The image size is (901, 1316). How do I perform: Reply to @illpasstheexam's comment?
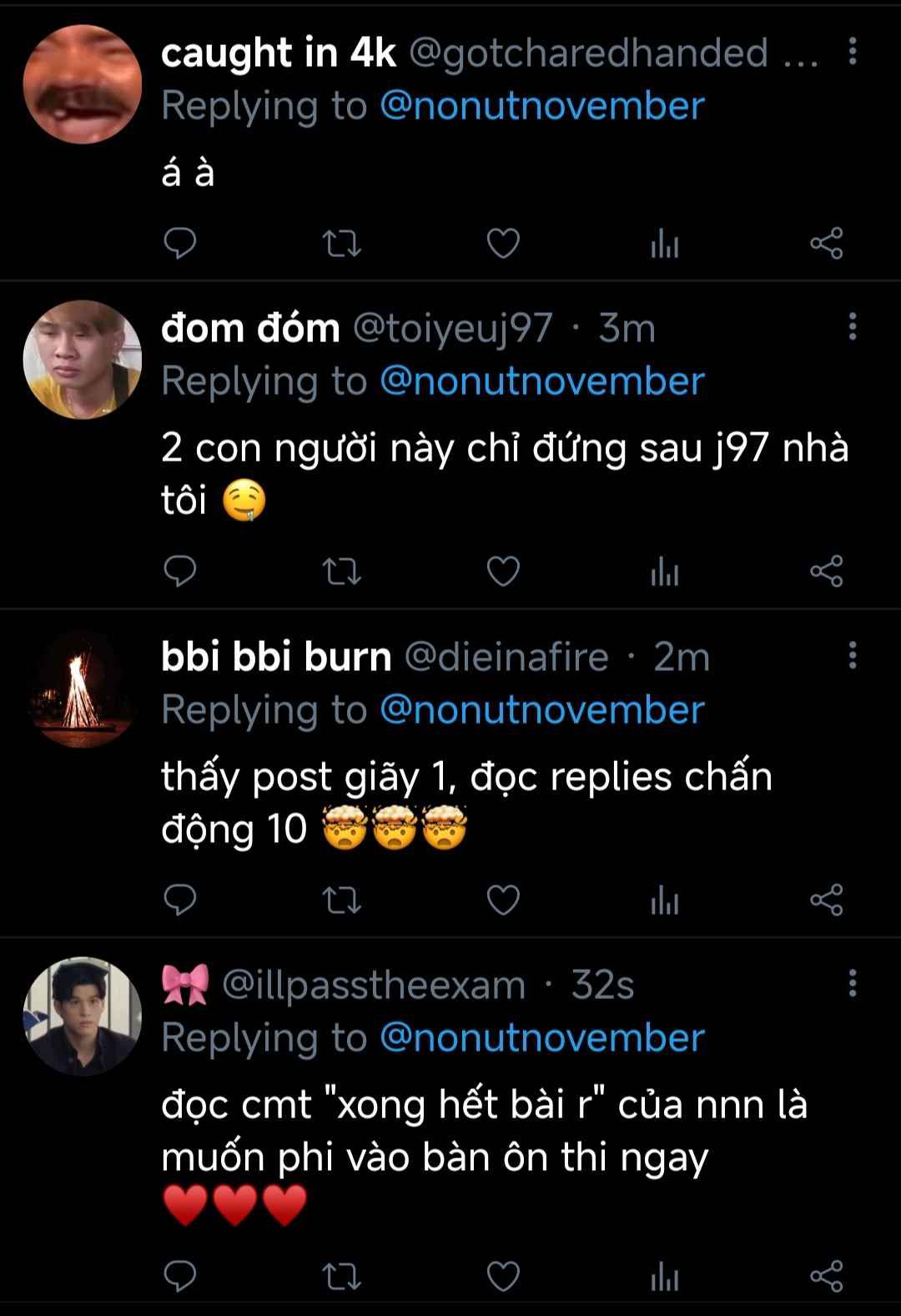180,1276
